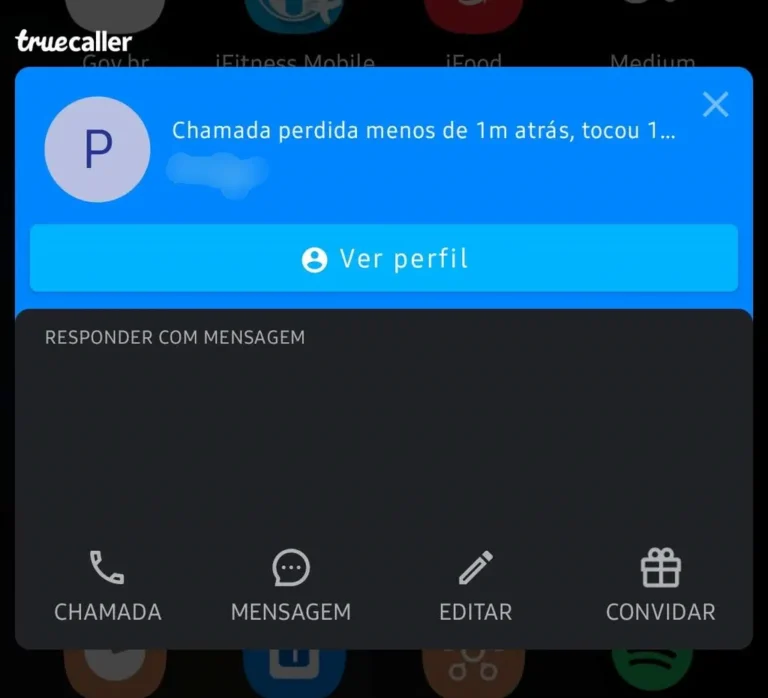The image size is (768, 698).
Task: Call back using the Chamada button
Action: point(107,586)
